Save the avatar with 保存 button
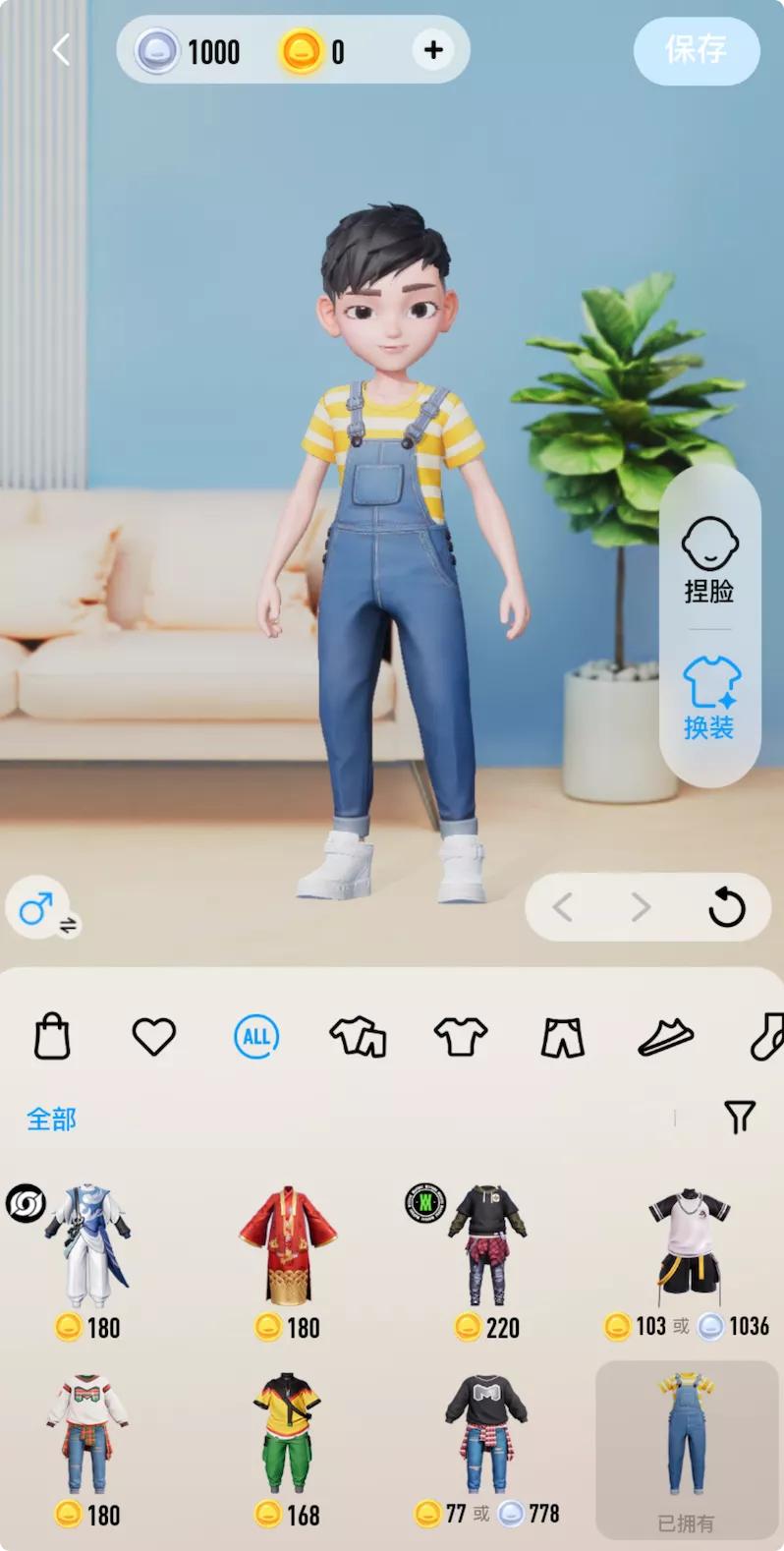The width and height of the screenshot is (784, 1551). point(696,49)
